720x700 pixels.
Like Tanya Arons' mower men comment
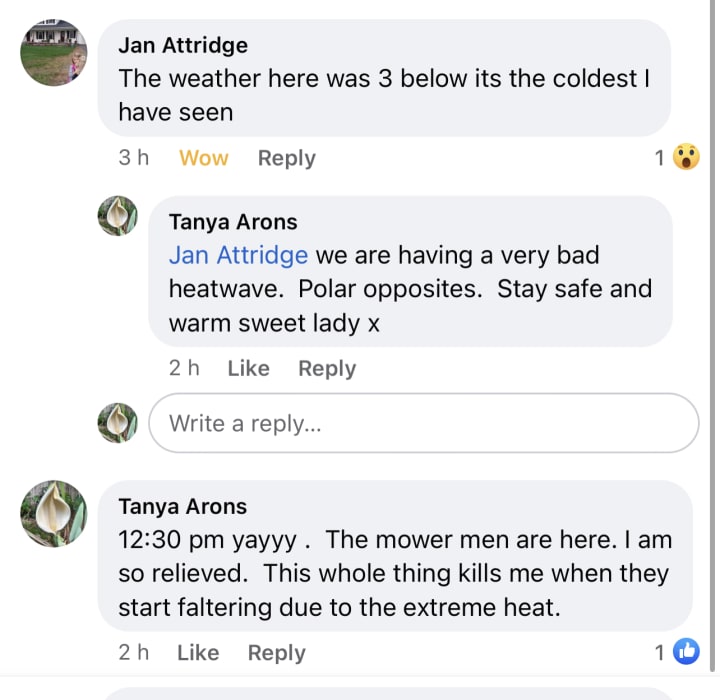pyautogui.click(x=198, y=652)
